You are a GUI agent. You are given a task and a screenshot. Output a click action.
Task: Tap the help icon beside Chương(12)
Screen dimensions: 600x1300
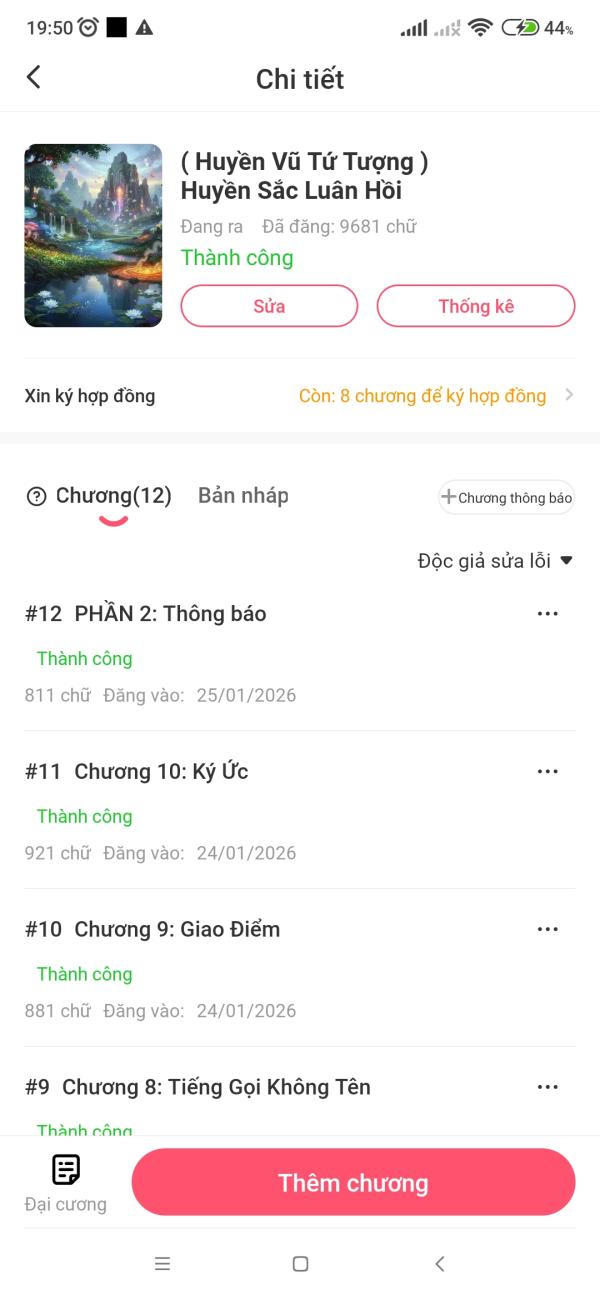37,496
